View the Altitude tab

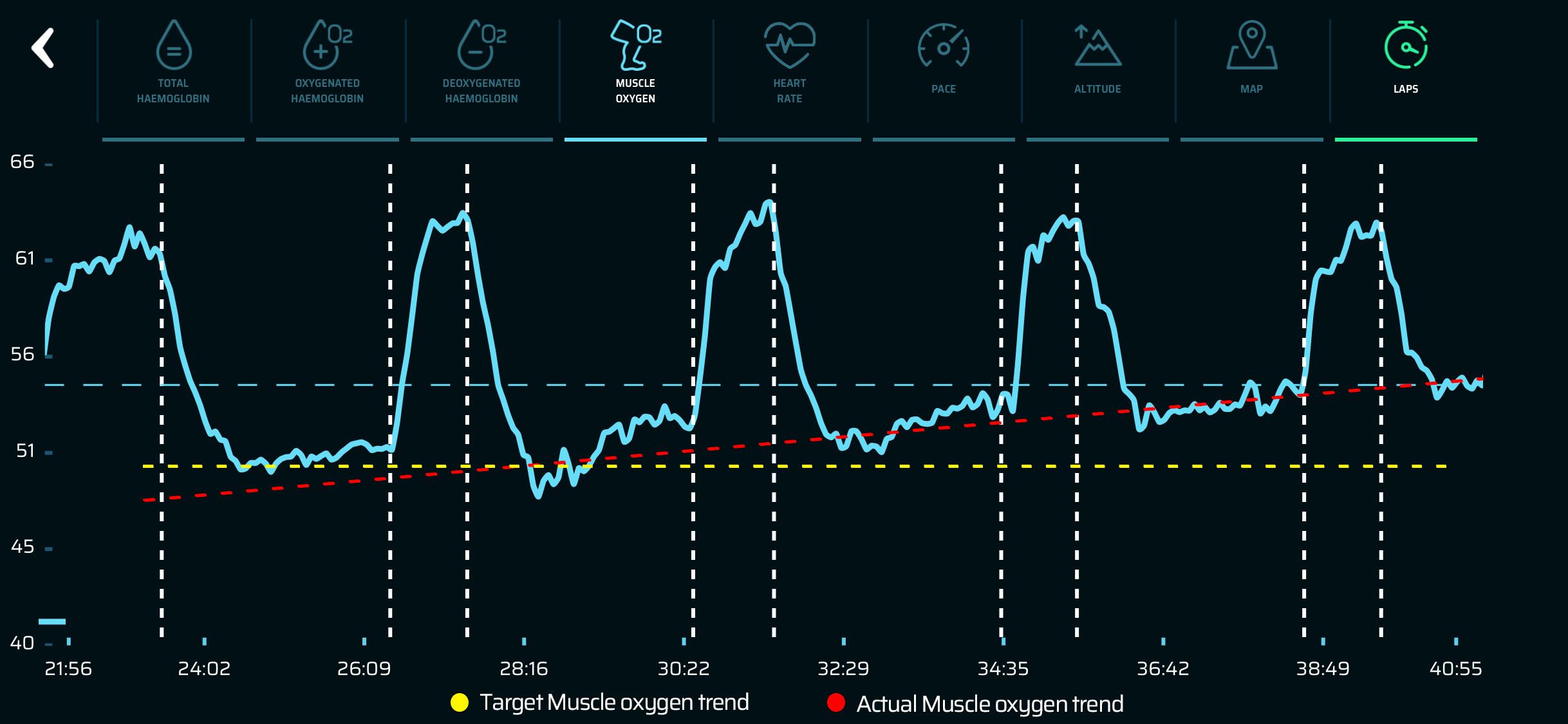(1097, 61)
